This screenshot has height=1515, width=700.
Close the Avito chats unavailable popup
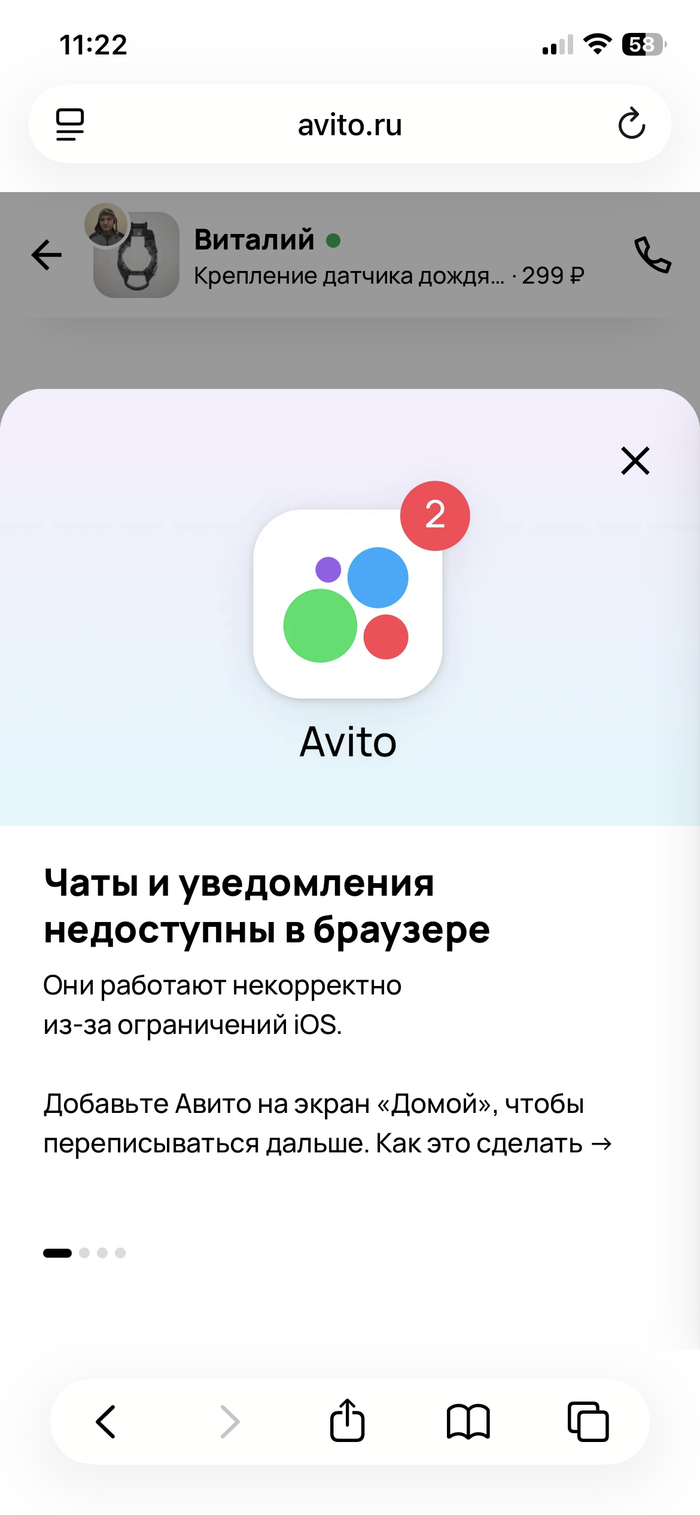coord(635,460)
